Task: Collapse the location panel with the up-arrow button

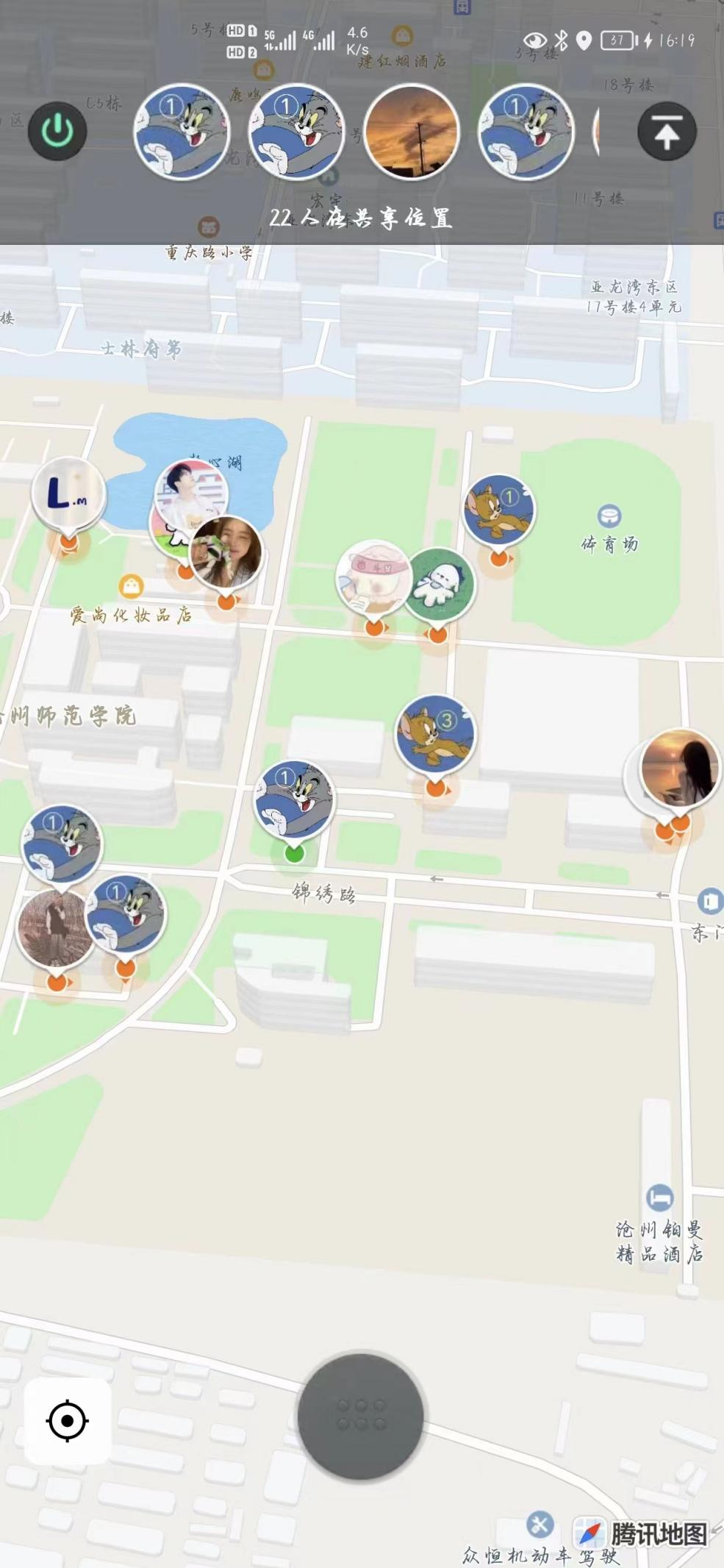Action: coord(667,132)
